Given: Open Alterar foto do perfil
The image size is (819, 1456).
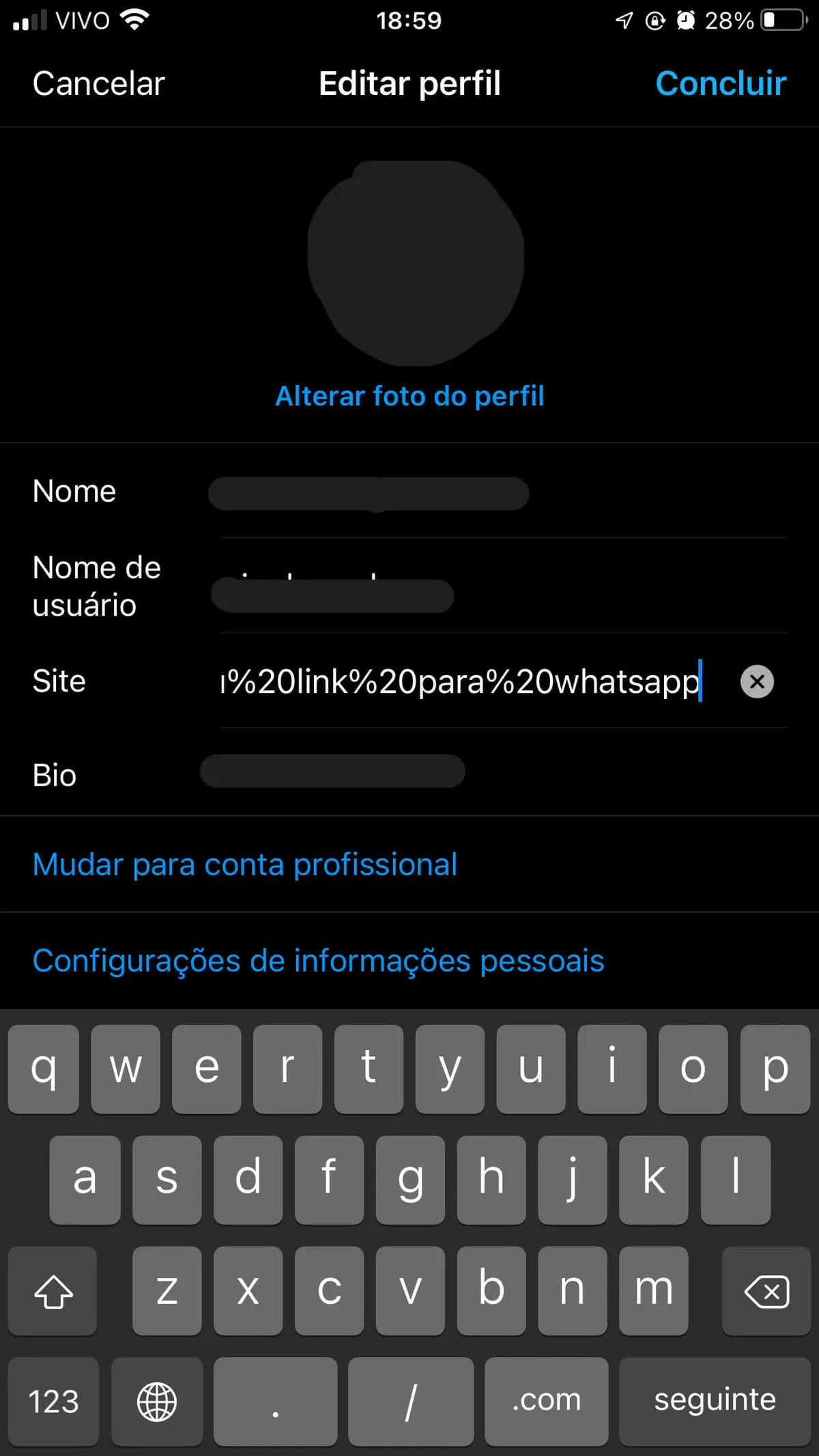Looking at the screenshot, I should click(x=409, y=396).
